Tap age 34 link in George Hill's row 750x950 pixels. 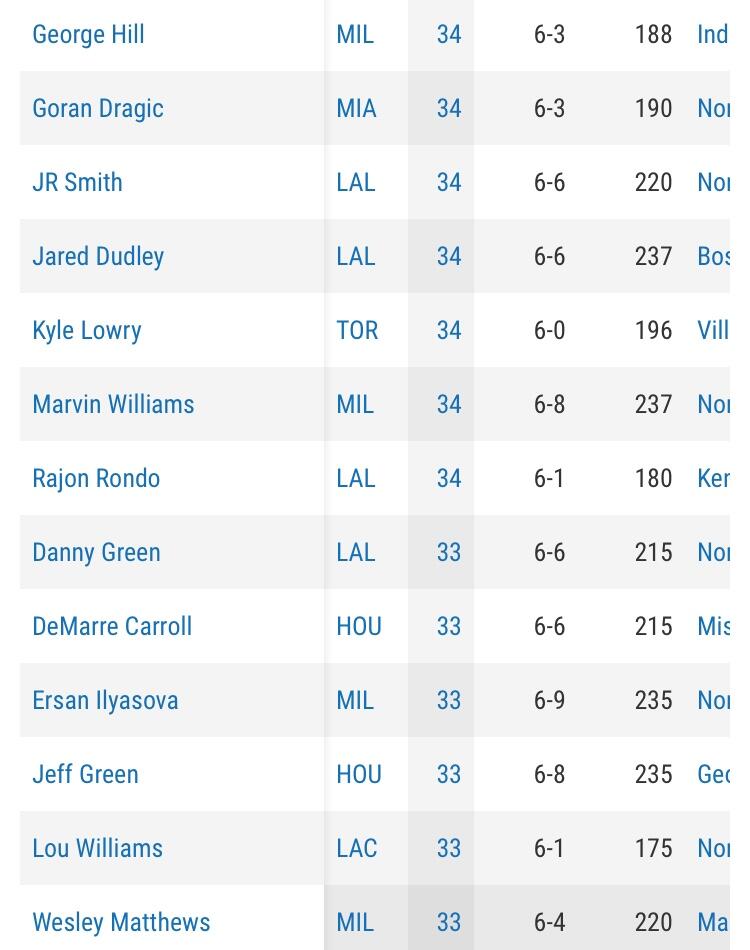(x=449, y=35)
